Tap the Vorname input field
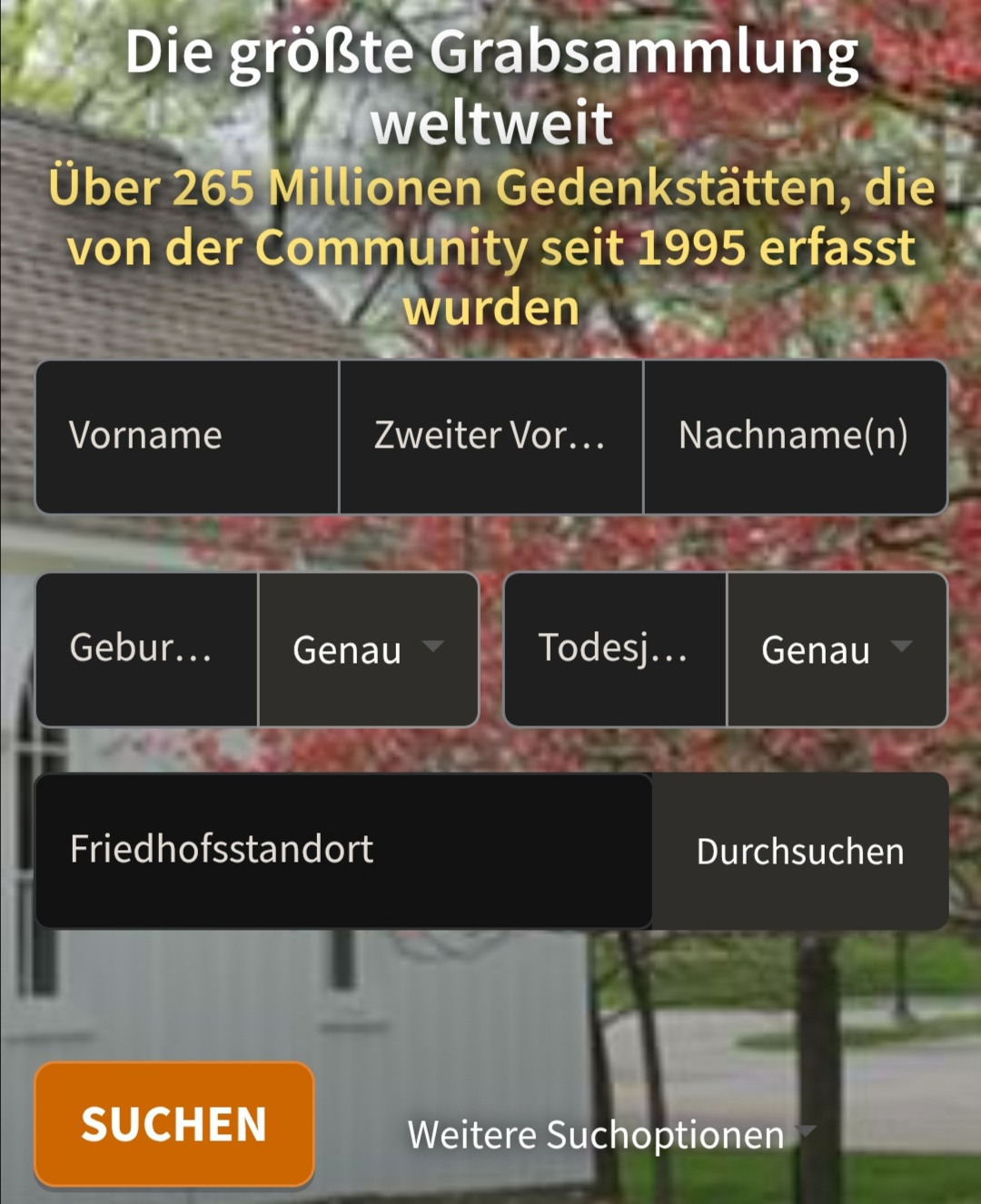Viewport: 981px width, 1204px height. [186, 437]
